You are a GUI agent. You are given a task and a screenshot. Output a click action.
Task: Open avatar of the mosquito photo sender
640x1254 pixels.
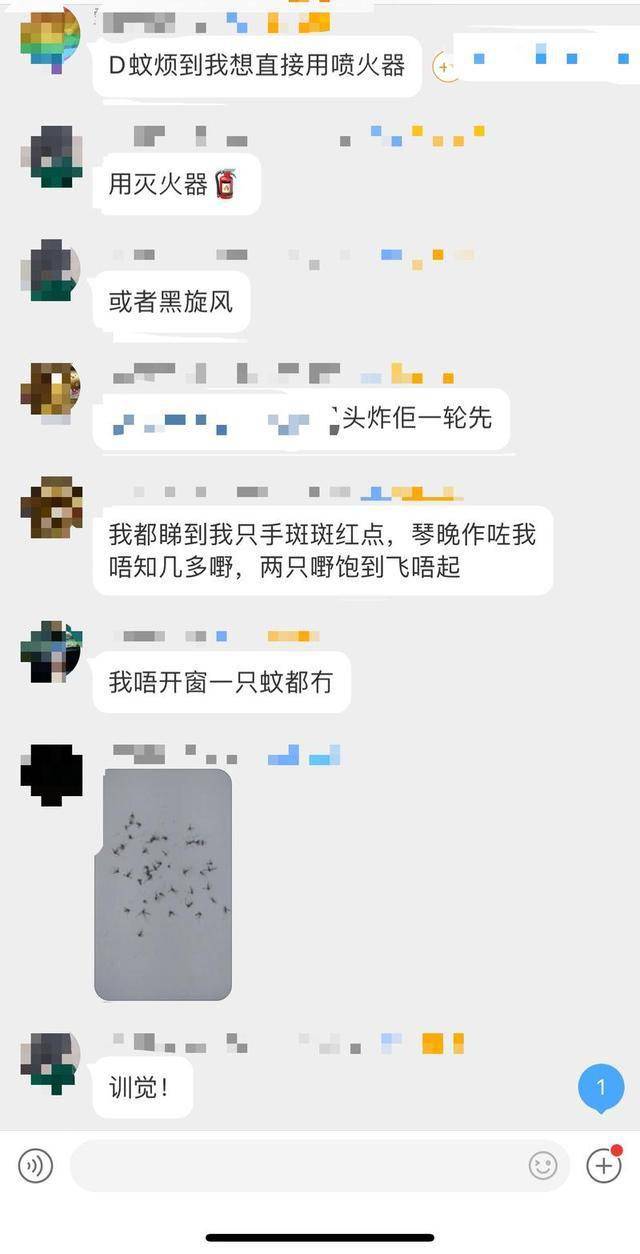tap(51, 775)
